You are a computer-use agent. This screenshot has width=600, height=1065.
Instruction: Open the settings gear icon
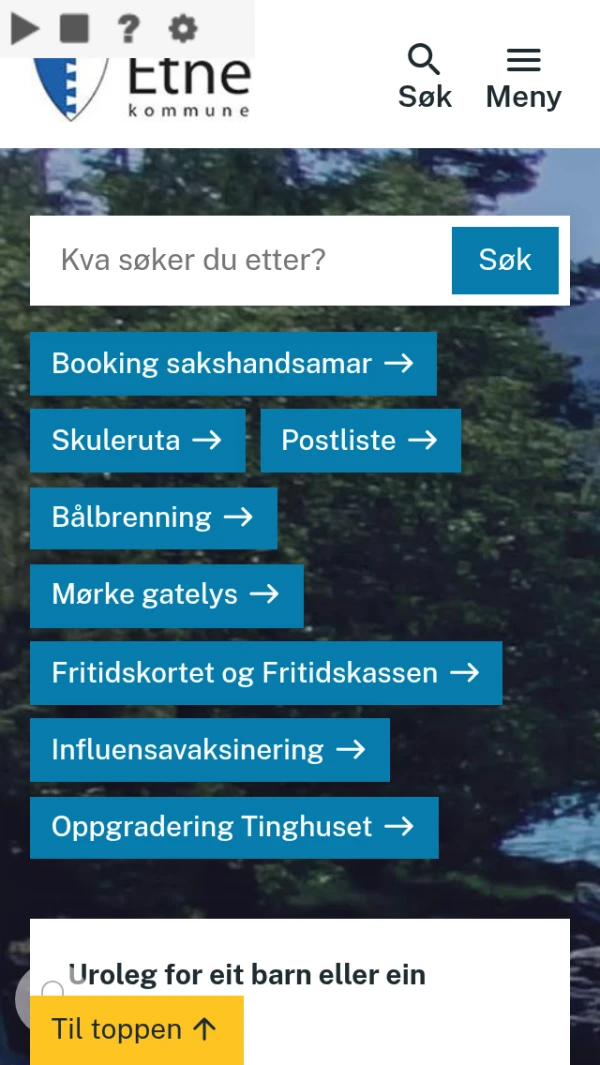(x=182, y=29)
